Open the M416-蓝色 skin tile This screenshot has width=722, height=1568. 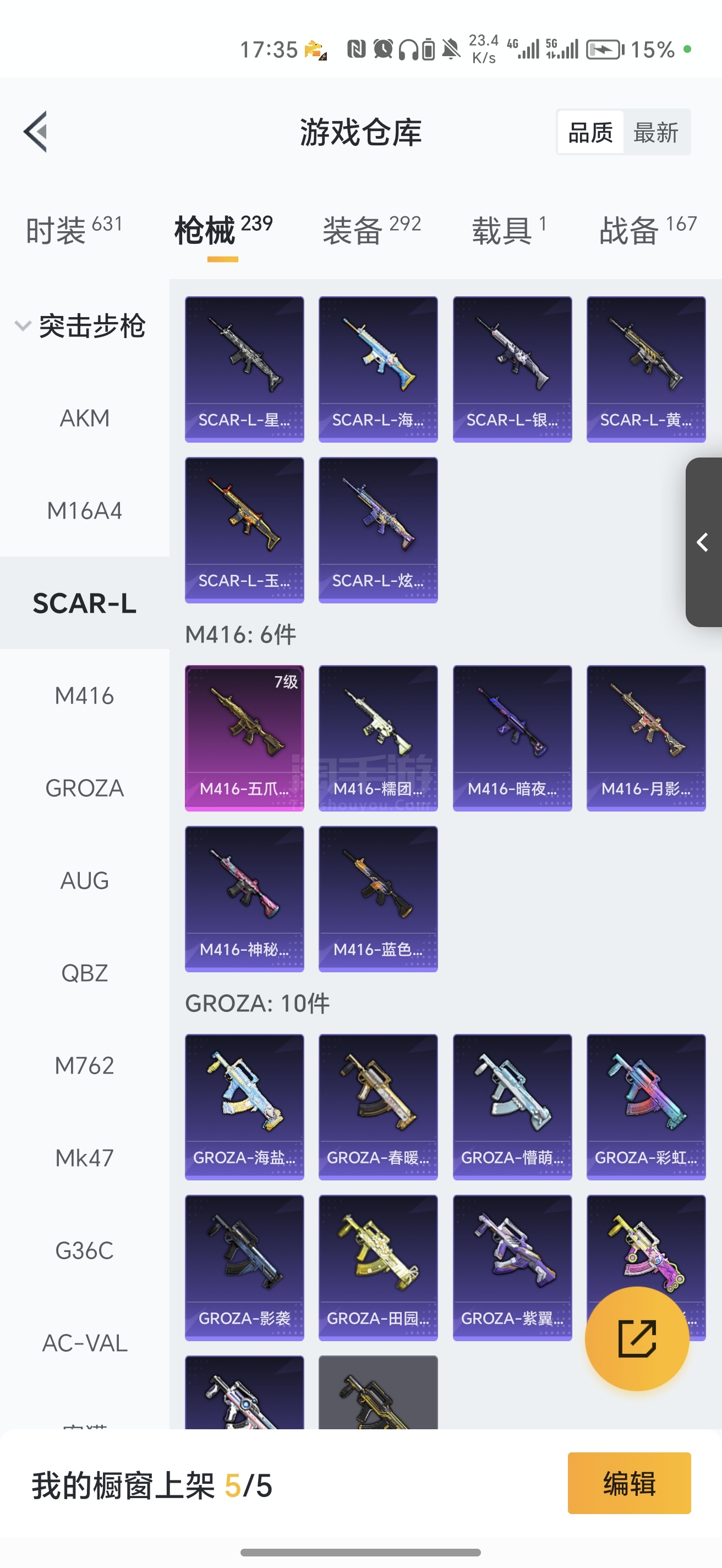tap(379, 899)
